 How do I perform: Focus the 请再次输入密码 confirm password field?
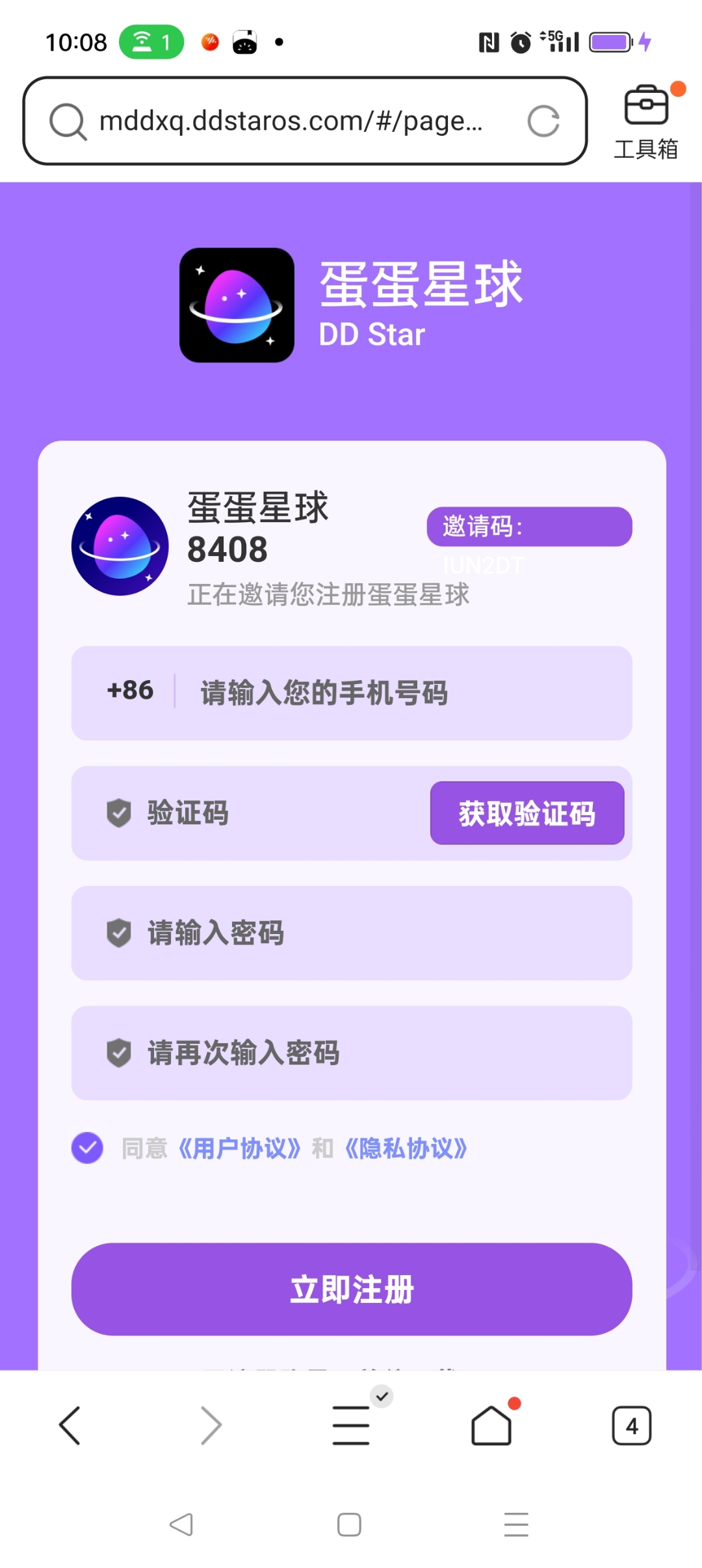(351, 1052)
